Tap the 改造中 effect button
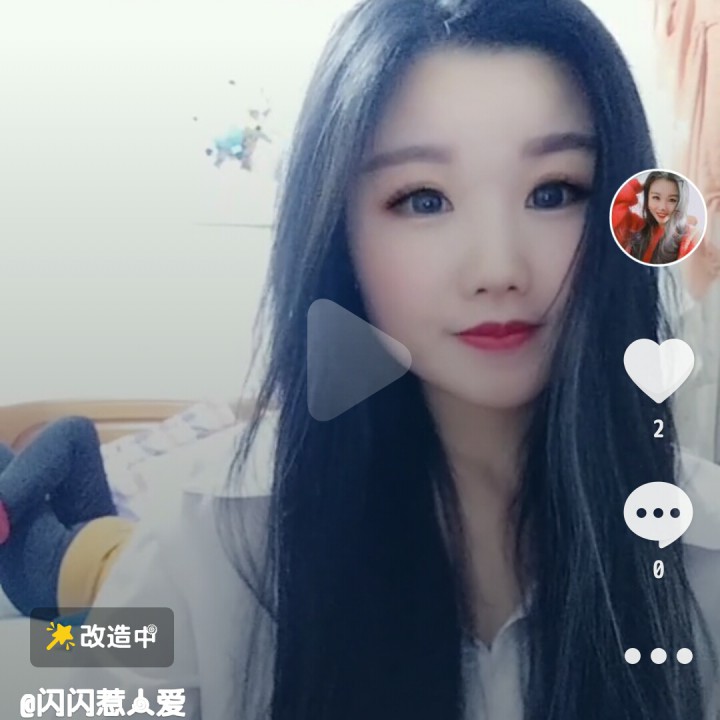Screen dimensions: 720x720 pos(102,637)
